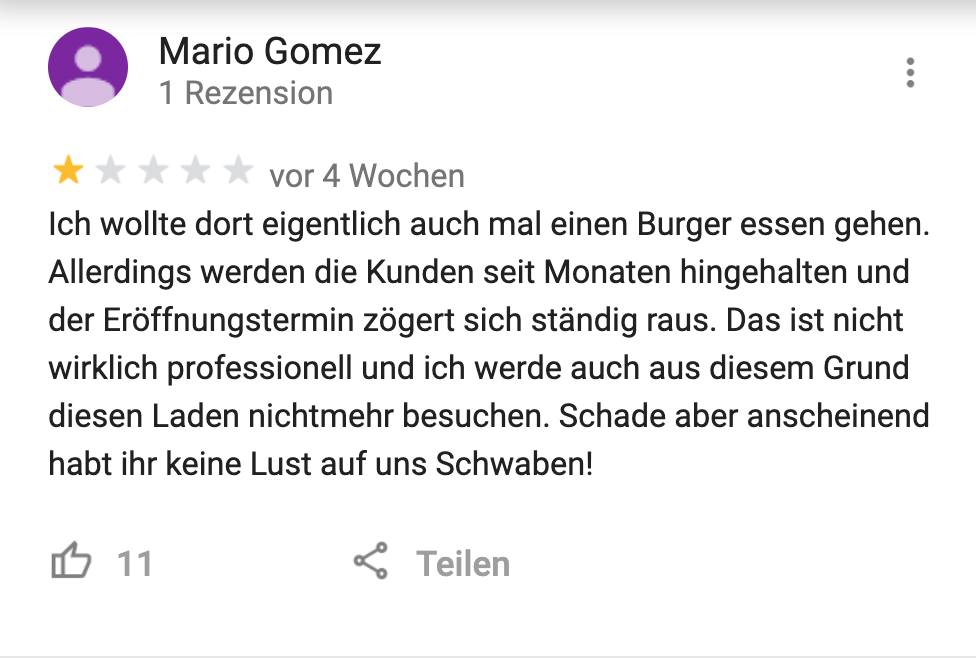
Task: View Mario Gomez's reviewer name link
Action: click(x=270, y=51)
